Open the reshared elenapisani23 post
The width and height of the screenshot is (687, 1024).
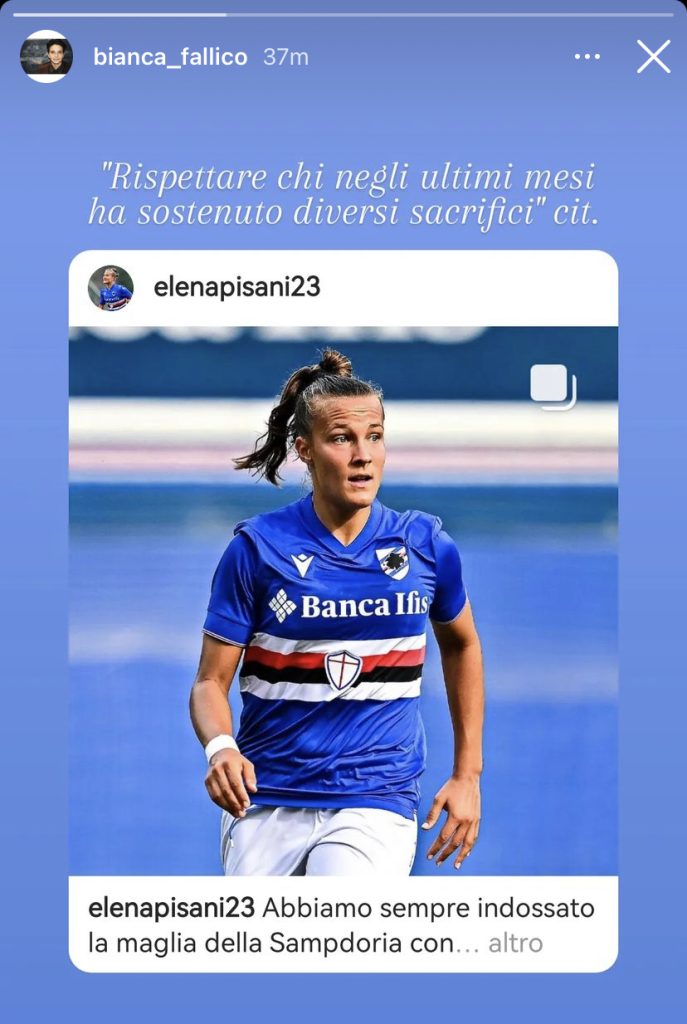point(343,600)
